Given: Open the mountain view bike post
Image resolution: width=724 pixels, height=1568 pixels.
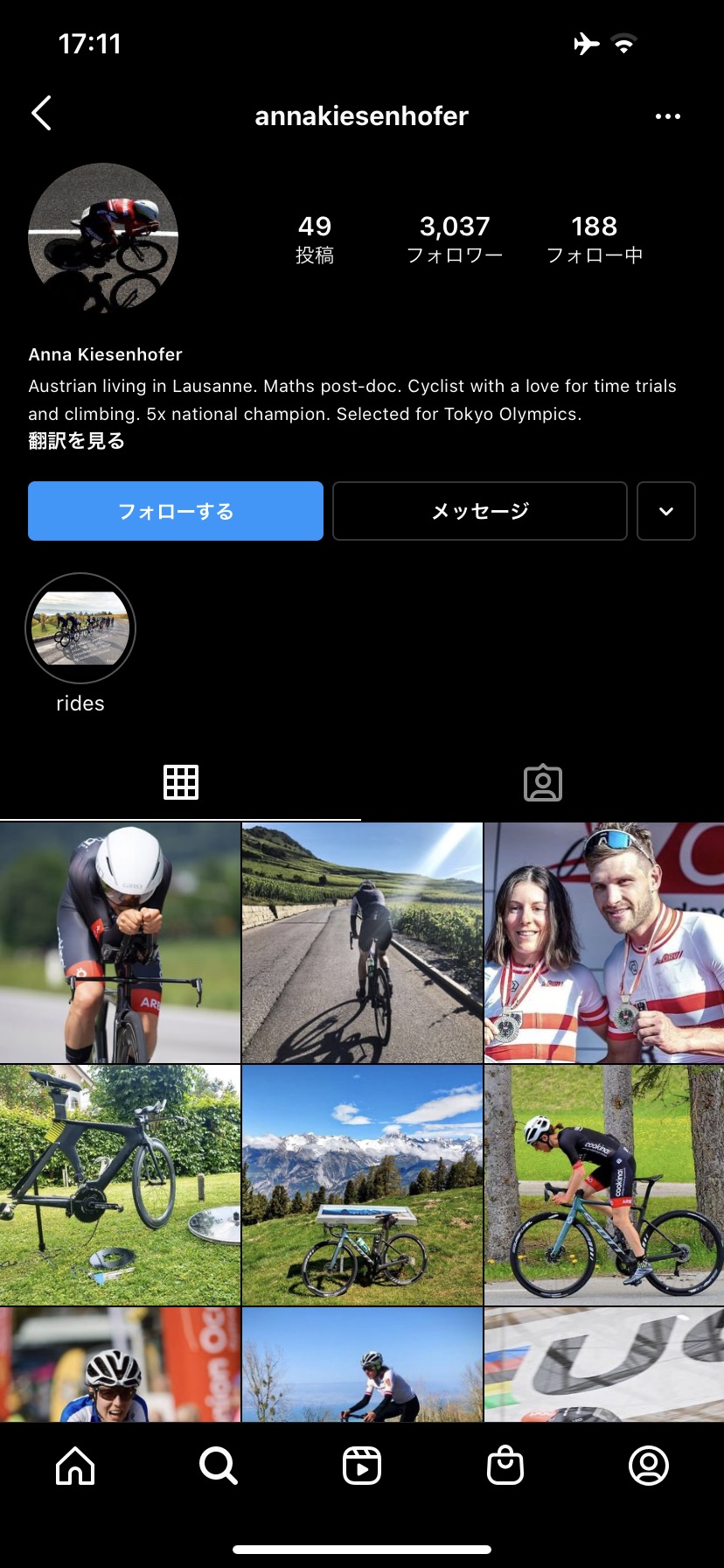Looking at the screenshot, I should [362, 1185].
